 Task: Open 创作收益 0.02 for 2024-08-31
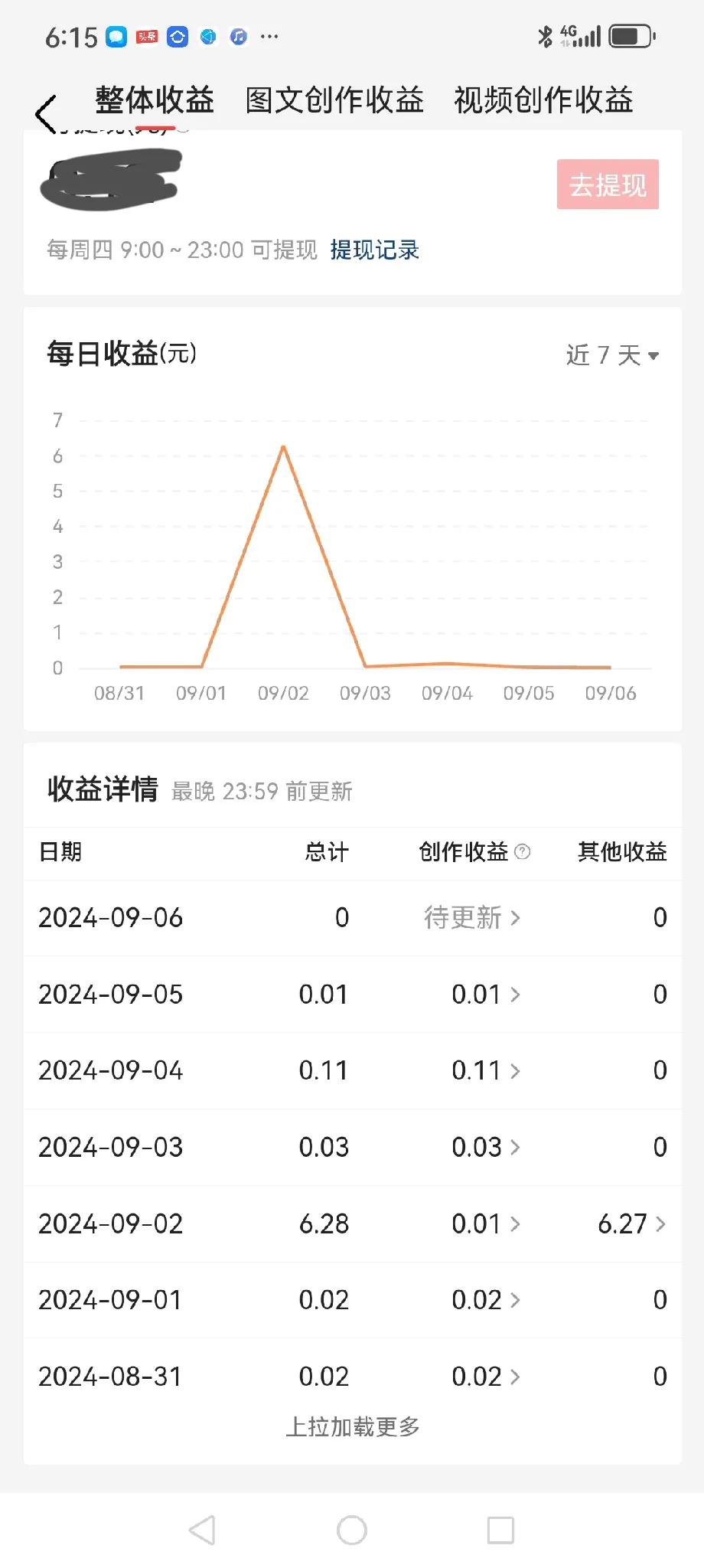pyautogui.click(x=486, y=1376)
